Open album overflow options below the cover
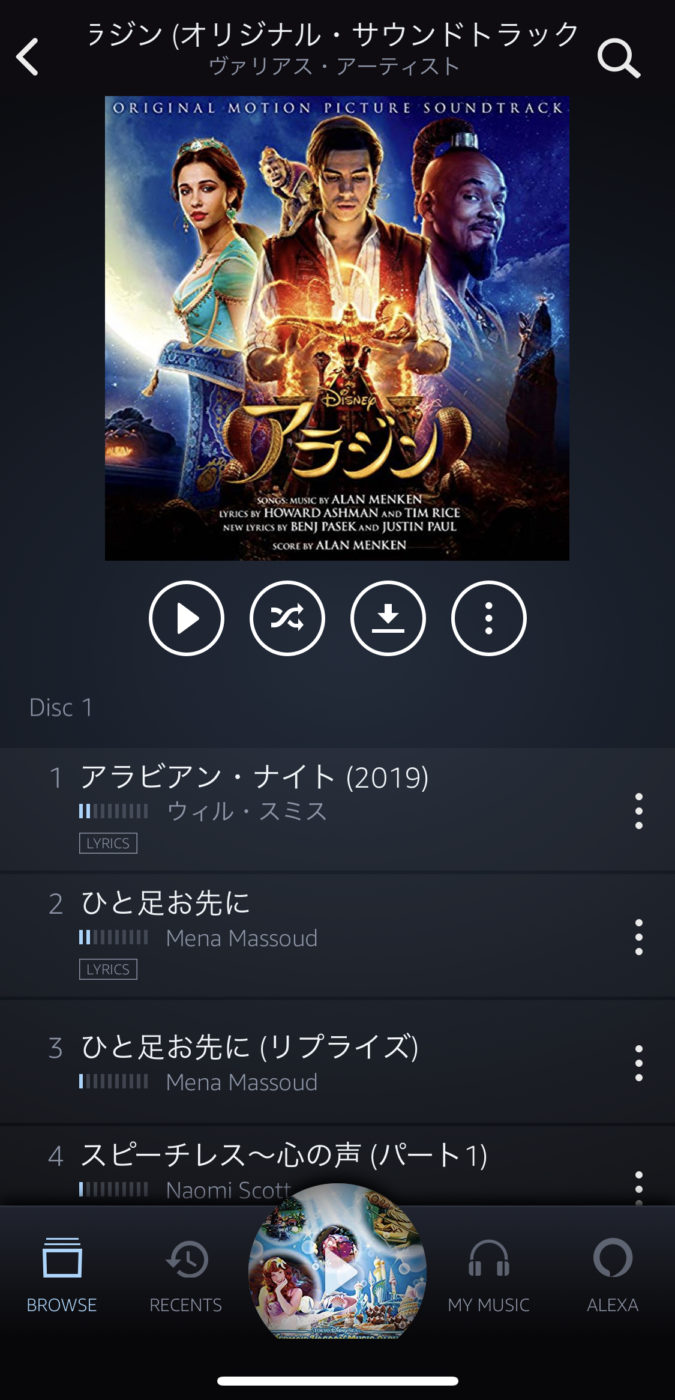This screenshot has width=675, height=1400. (488, 619)
